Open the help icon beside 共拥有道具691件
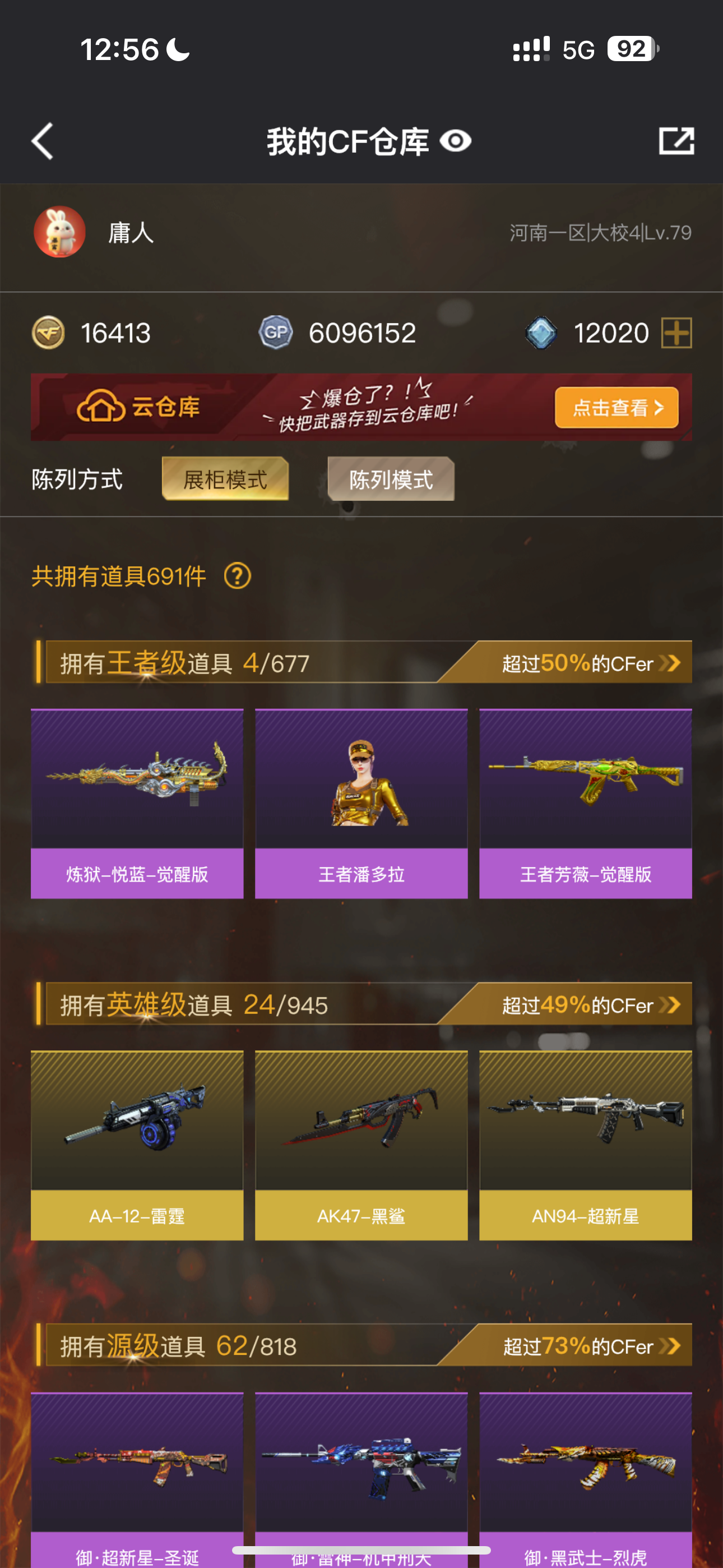 click(x=237, y=576)
